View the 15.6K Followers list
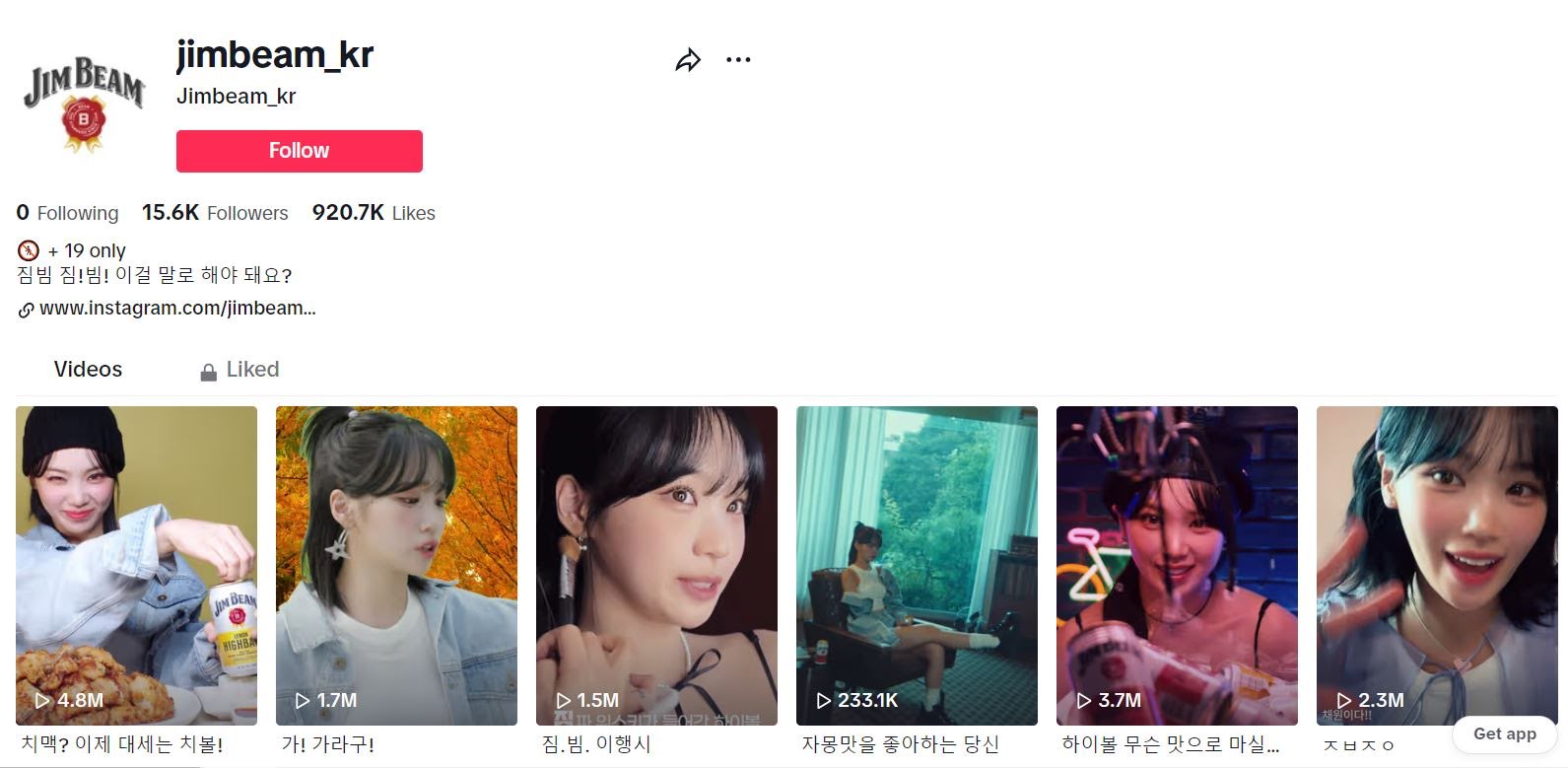 coord(215,213)
